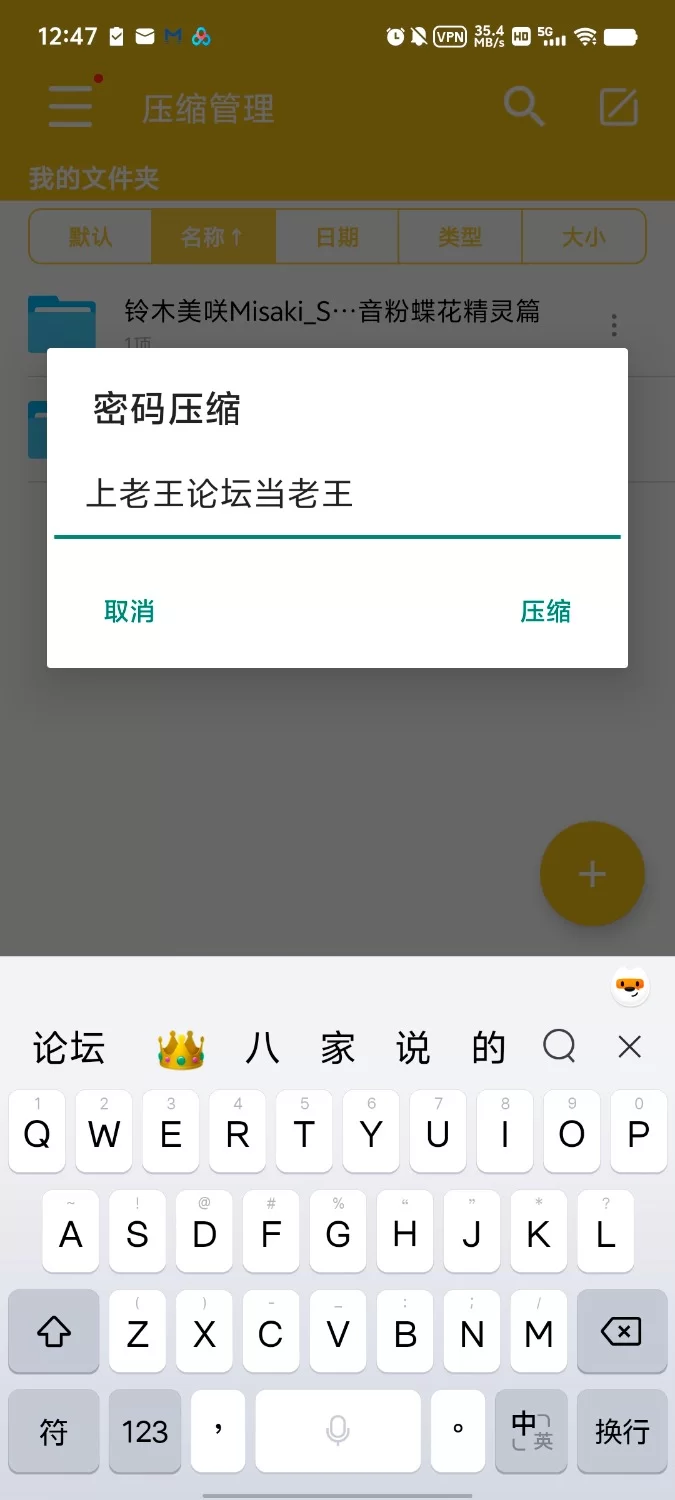This screenshot has height=1500, width=675.
Task: Select the 论坛 keyboard suggestion
Action: (x=69, y=1048)
